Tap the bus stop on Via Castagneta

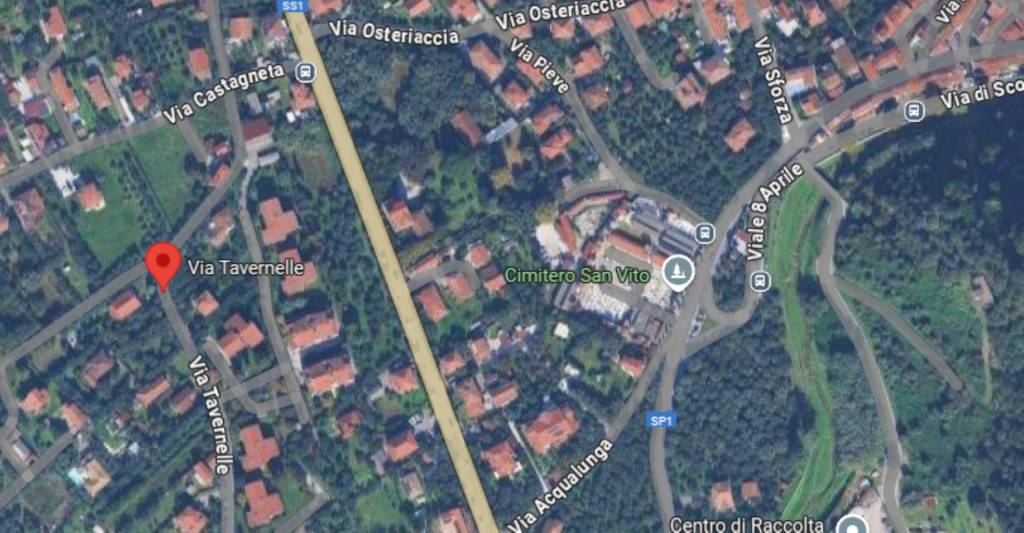305,71
